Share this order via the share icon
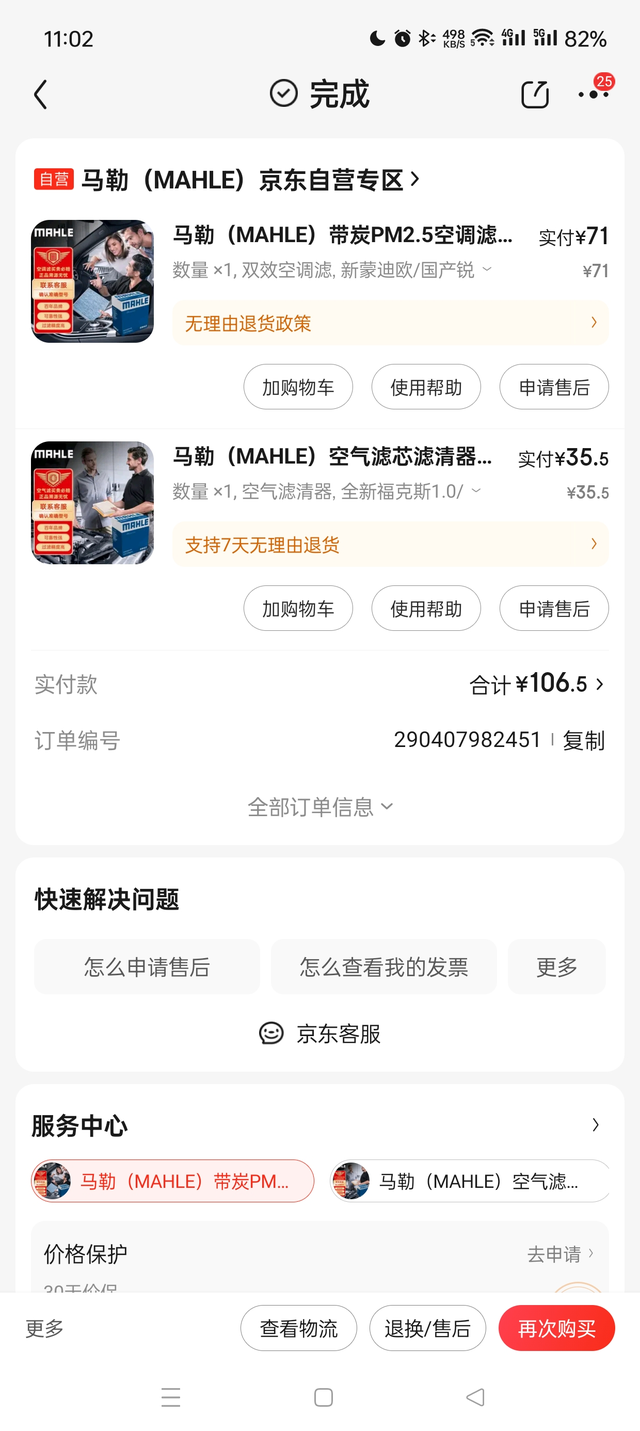The height and width of the screenshot is (1431, 640). [x=535, y=95]
